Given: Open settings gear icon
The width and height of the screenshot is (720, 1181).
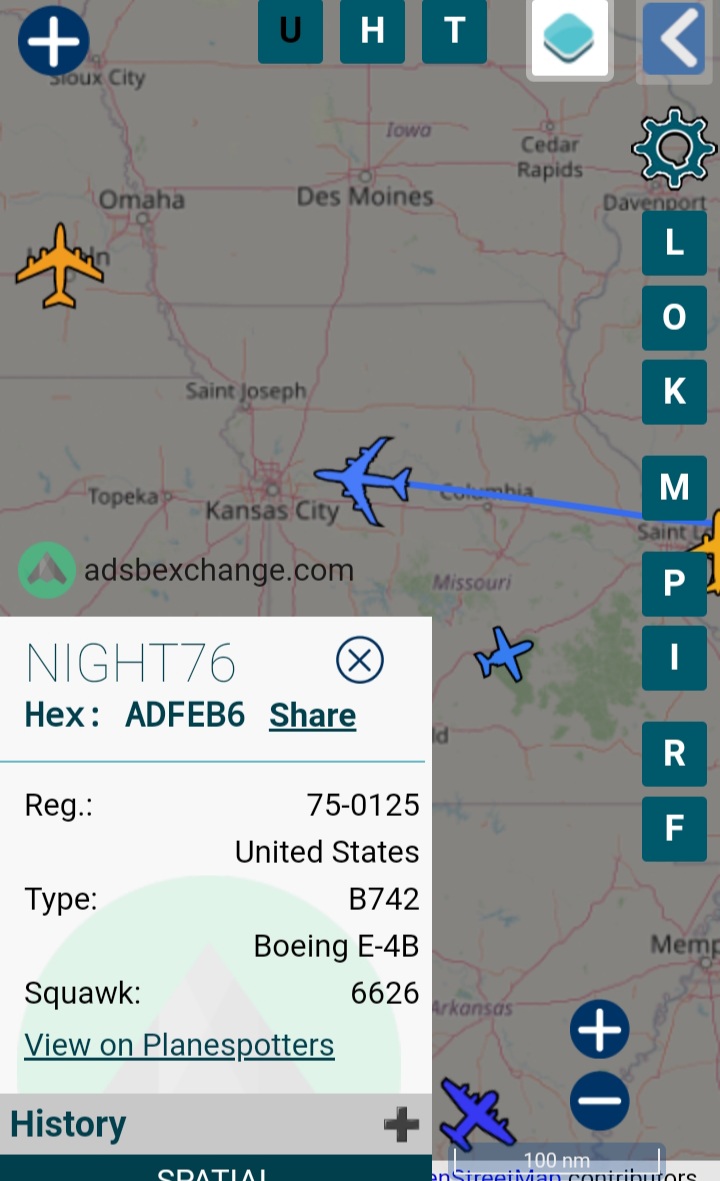Looking at the screenshot, I should tap(673, 148).
